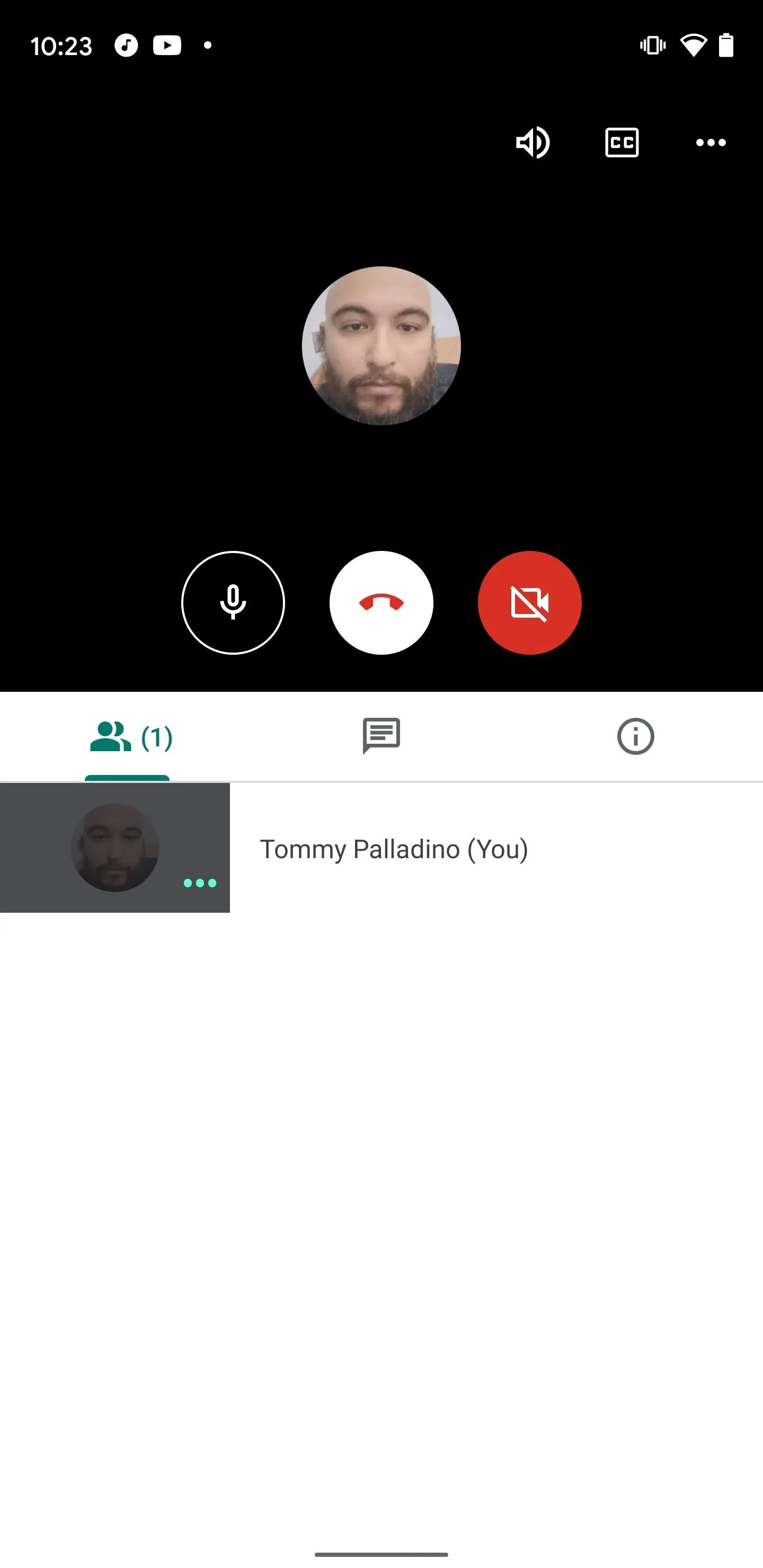Turn on closed captions
Viewport: 763px width, 1568px height.
(622, 143)
